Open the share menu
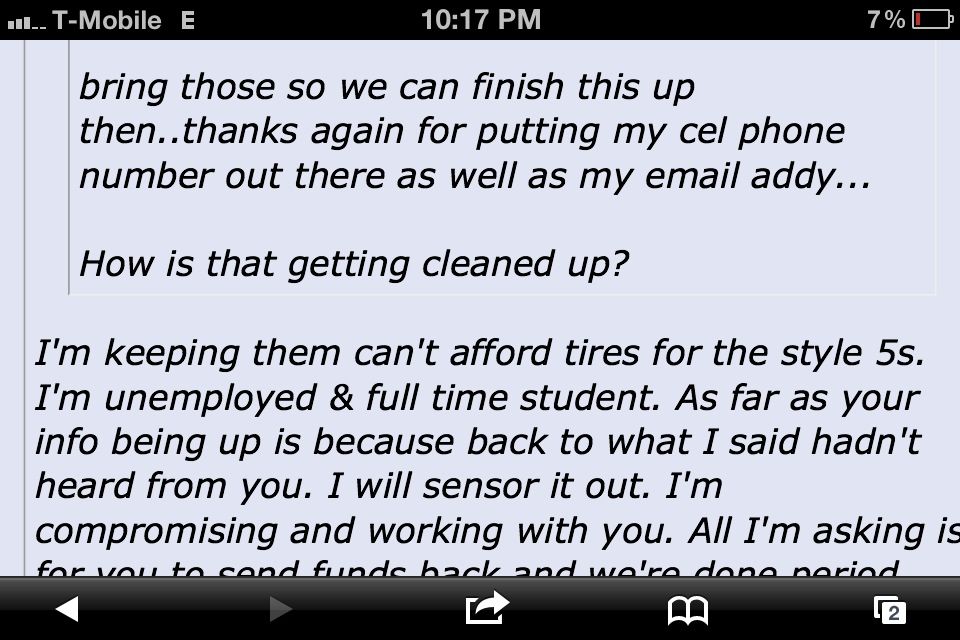The height and width of the screenshot is (640, 960). click(487, 607)
